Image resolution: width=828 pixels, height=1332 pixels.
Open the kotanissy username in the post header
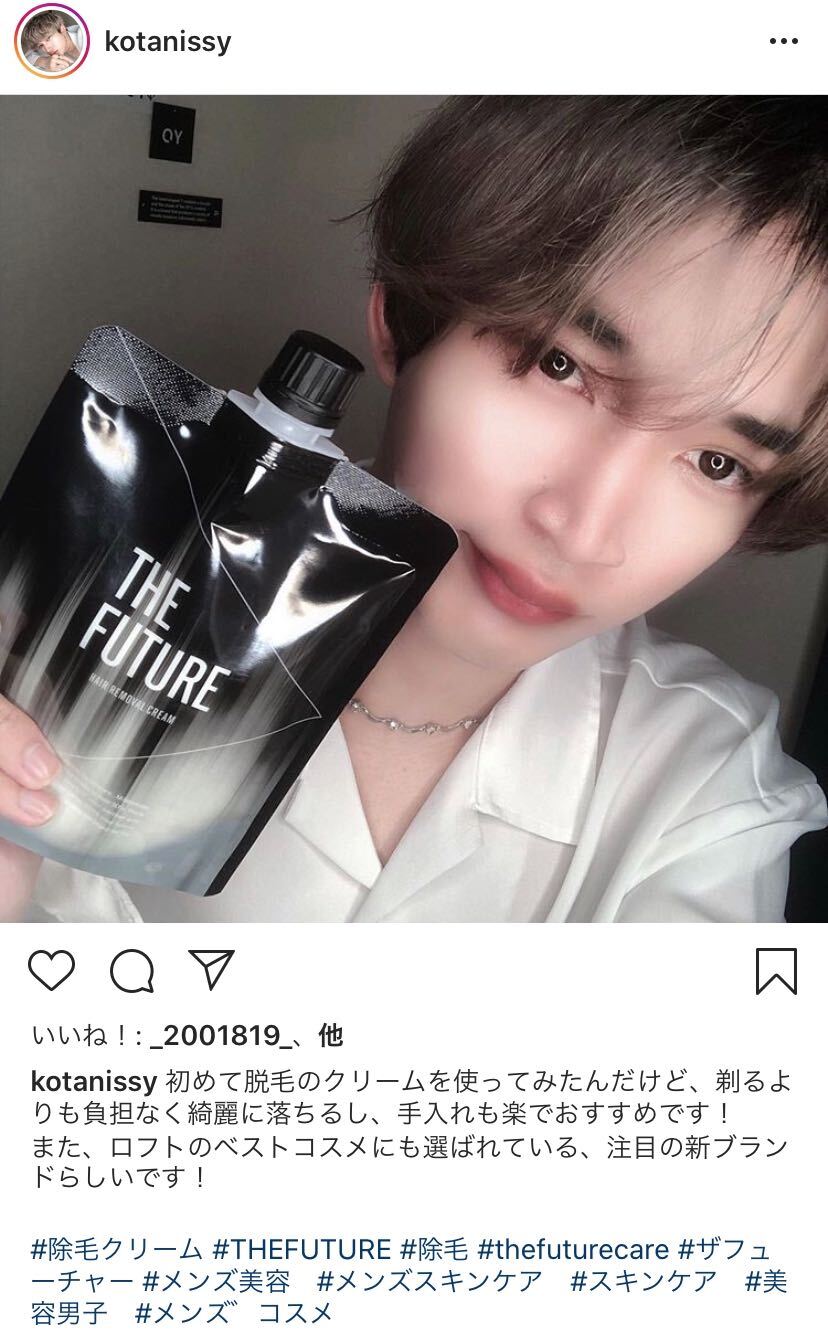tap(167, 42)
